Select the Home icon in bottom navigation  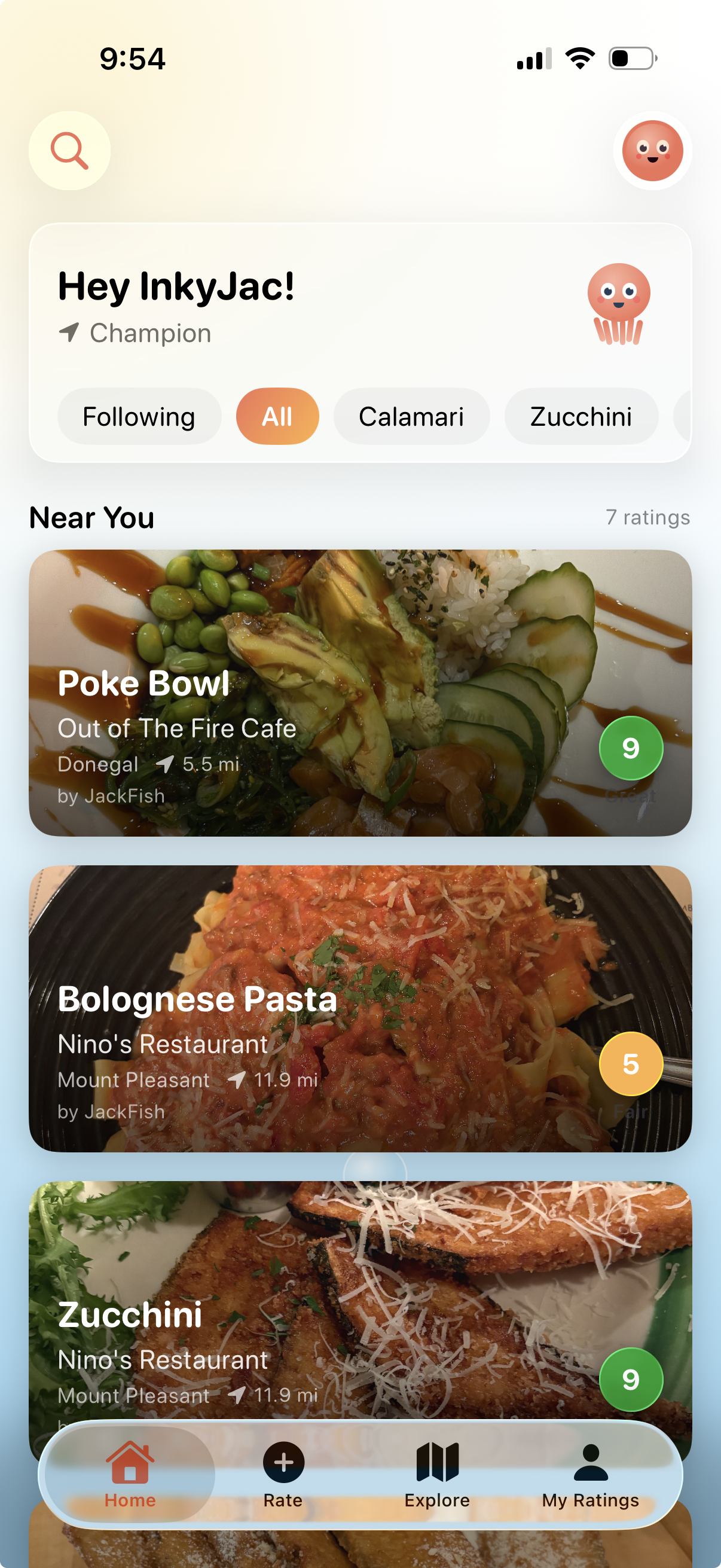click(x=129, y=1472)
